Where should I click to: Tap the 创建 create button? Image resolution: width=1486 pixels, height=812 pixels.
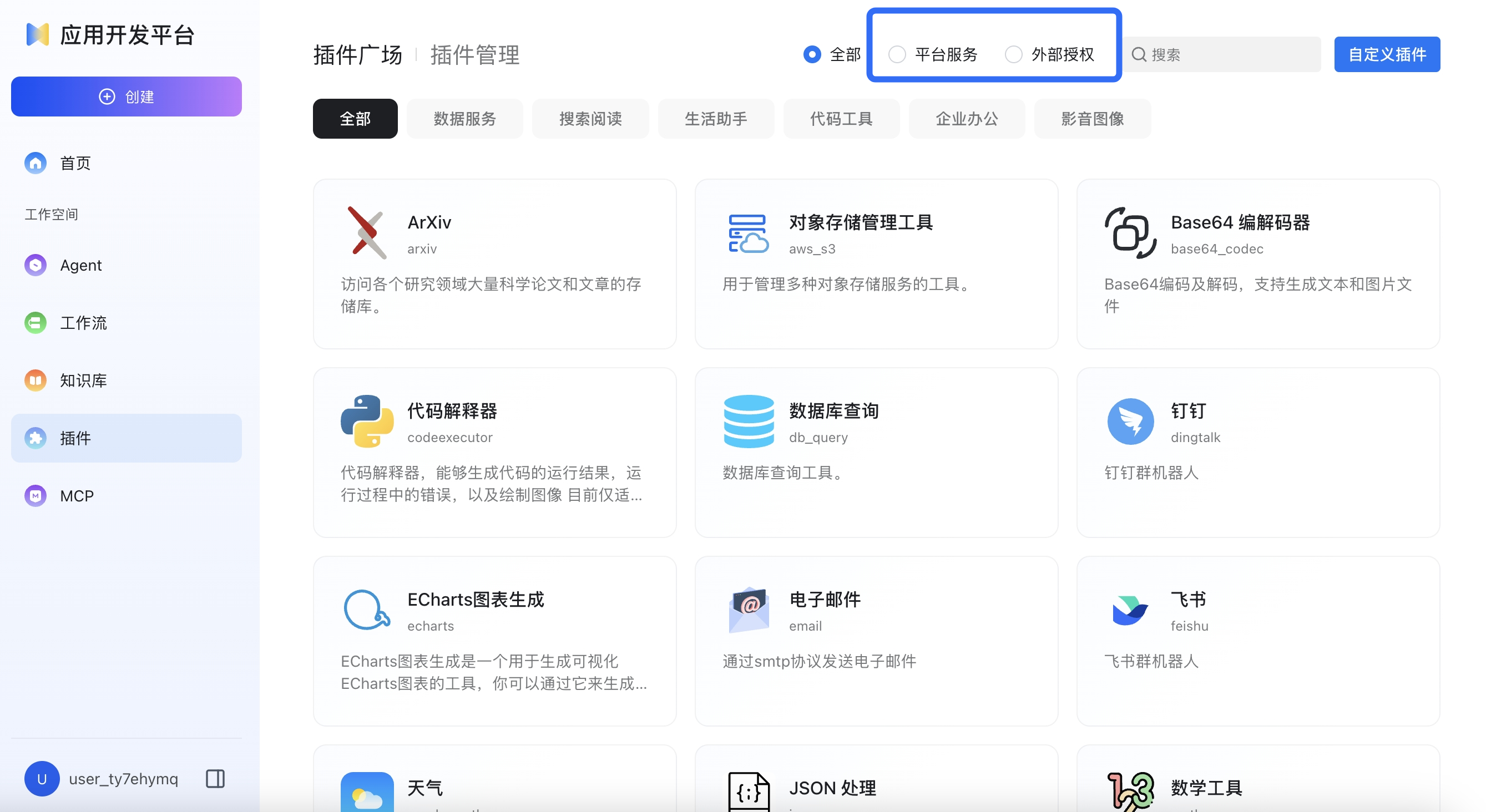(x=126, y=97)
